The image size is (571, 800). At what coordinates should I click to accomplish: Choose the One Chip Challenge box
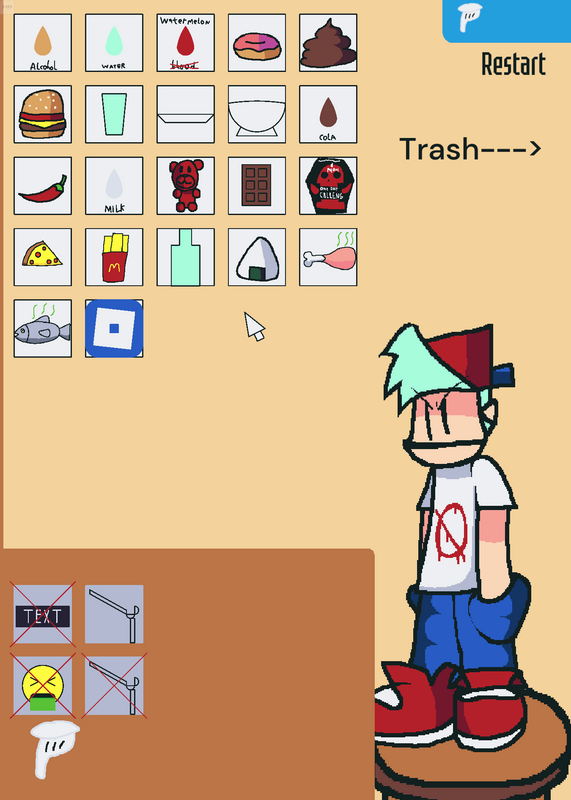coord(328,186)
